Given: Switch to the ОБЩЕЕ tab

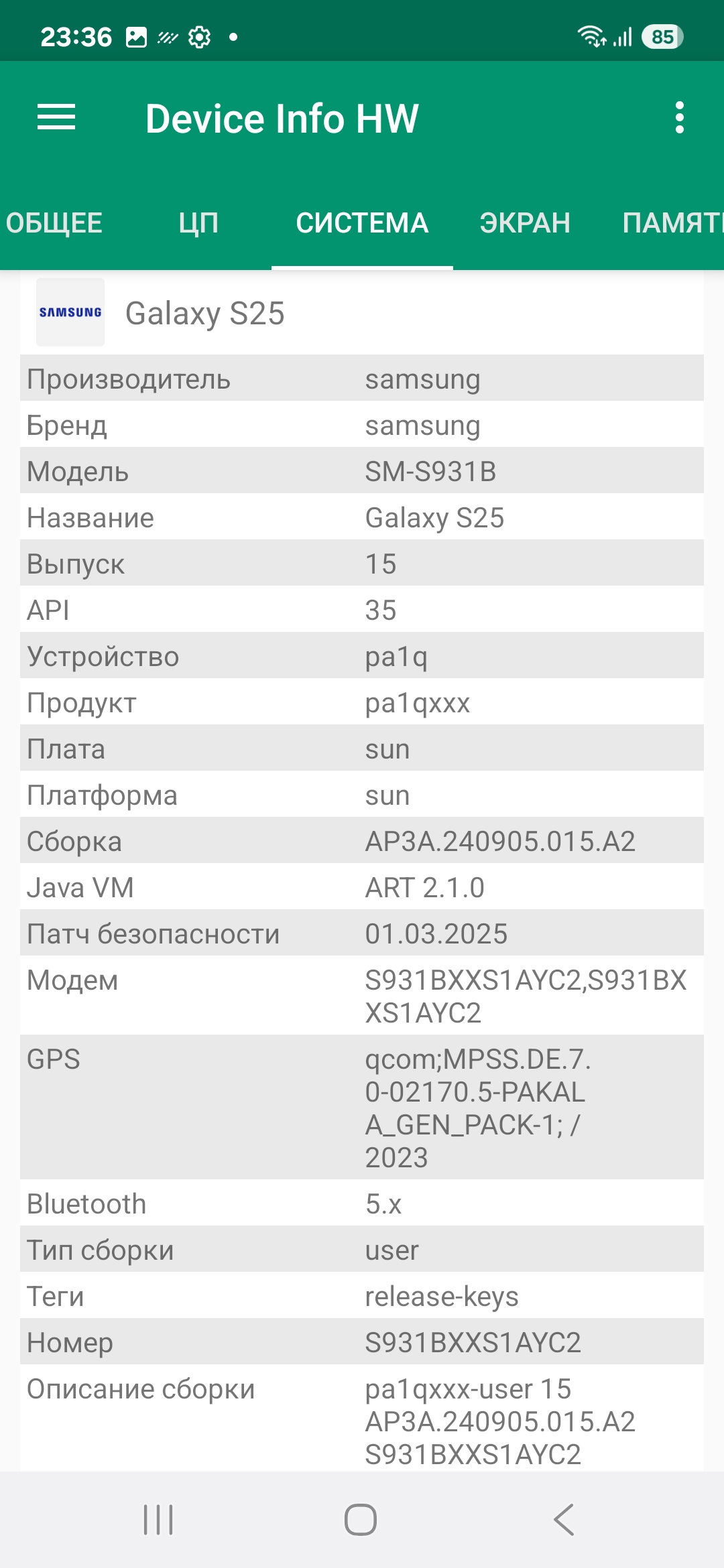Looking at the screenshot, I should [x=54, y=223].
